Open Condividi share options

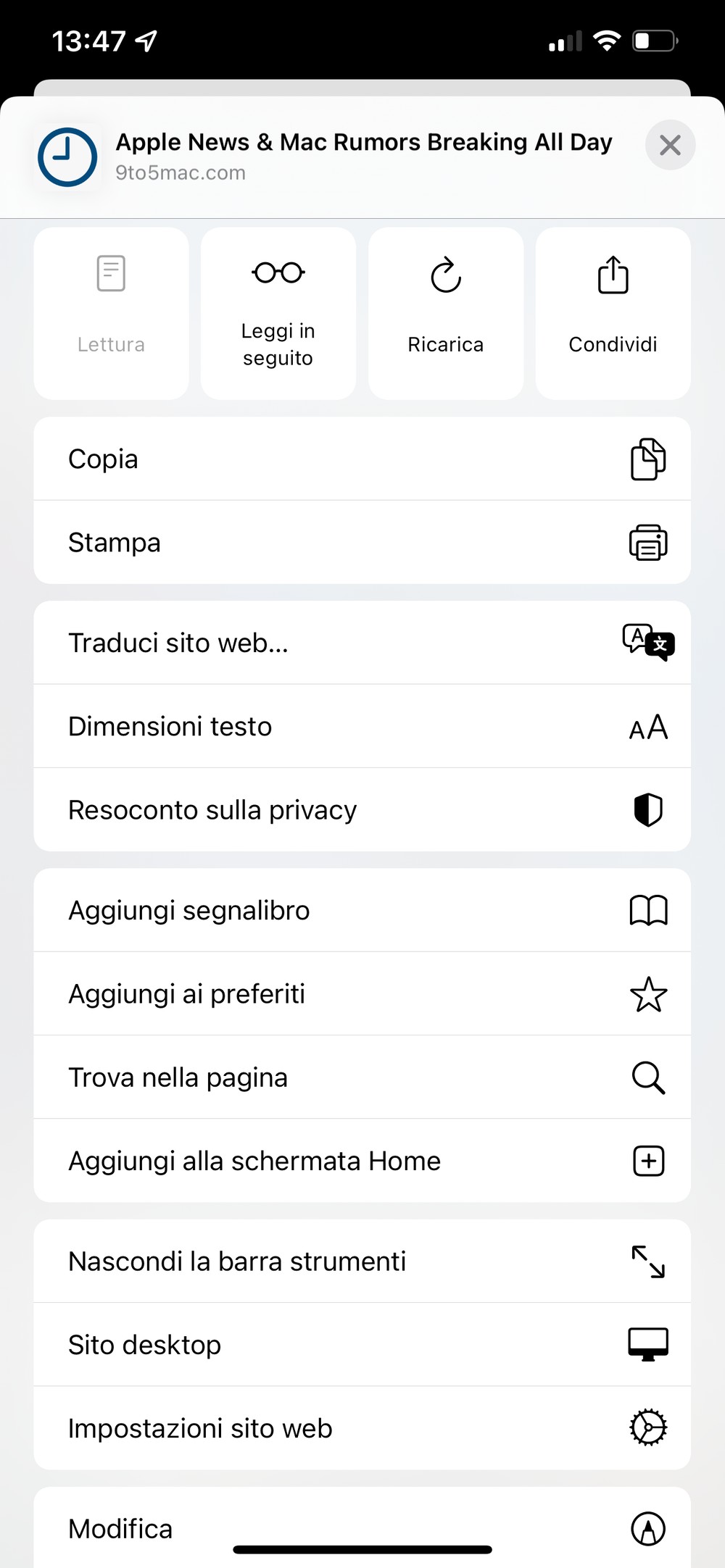[x=613, y=313]
